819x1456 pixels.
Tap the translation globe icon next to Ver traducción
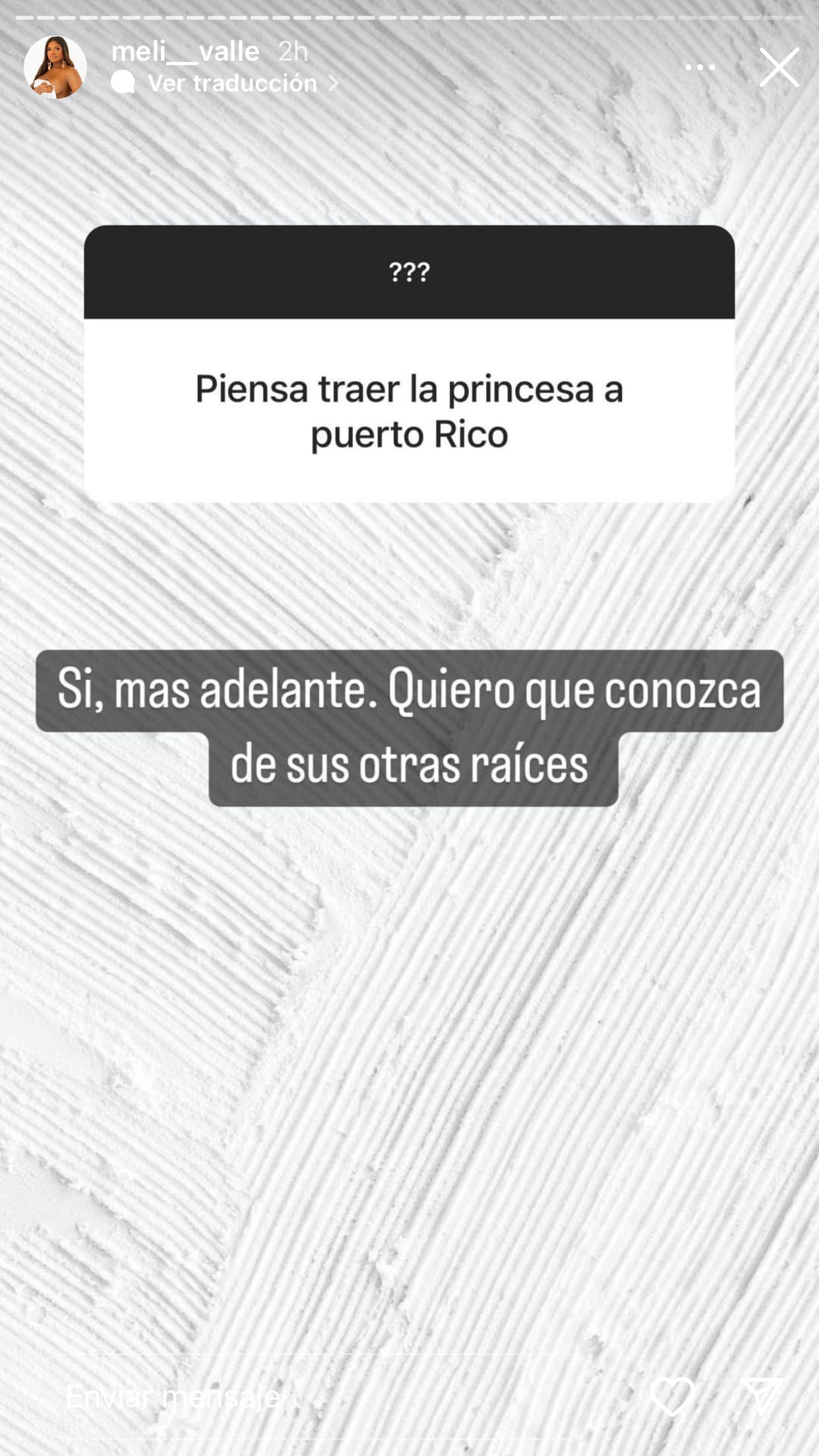(122, 82)
